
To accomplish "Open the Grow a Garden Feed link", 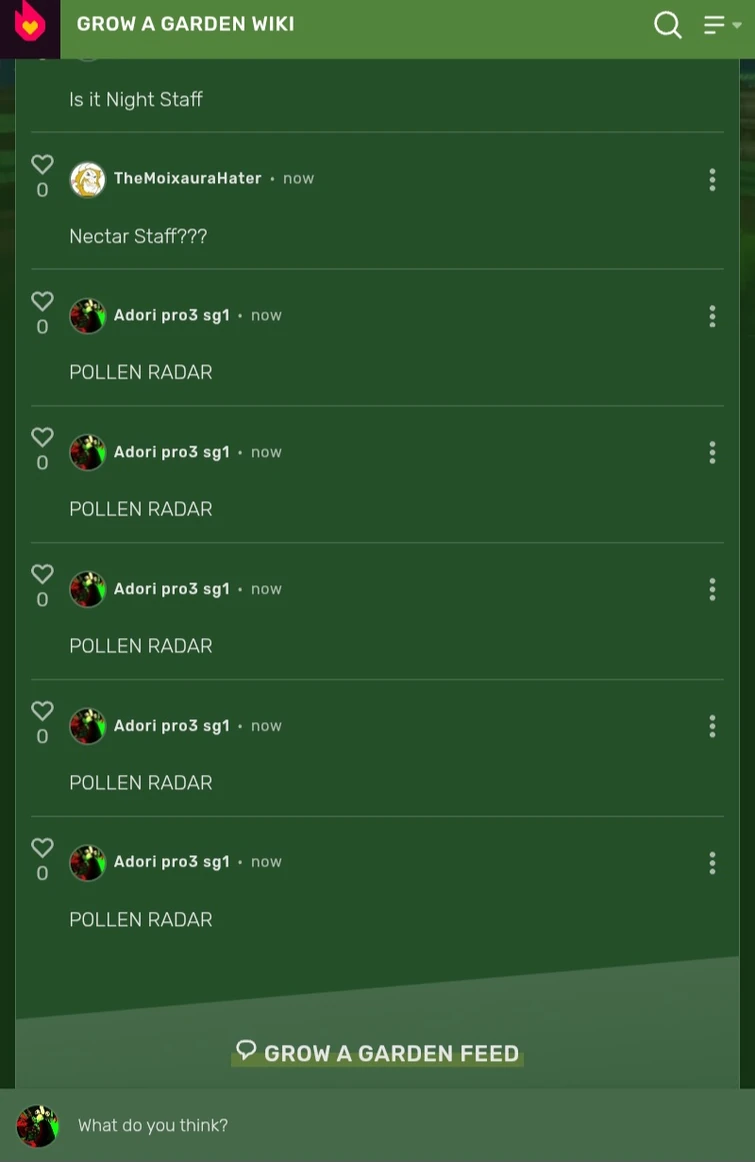I will pos(378,1053).
